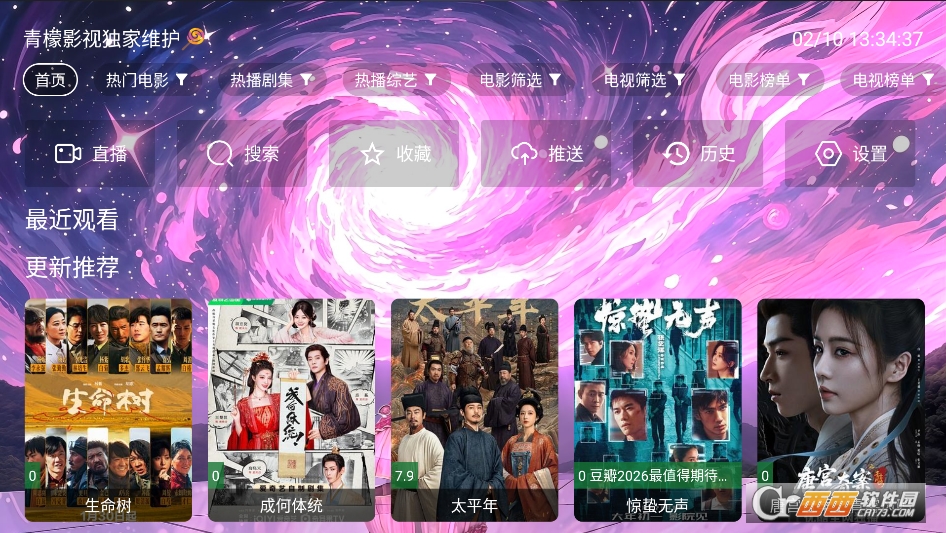Open the 成何体统 poster card
The width and height of the screenshot is (946, 533).
pos(291,410)
